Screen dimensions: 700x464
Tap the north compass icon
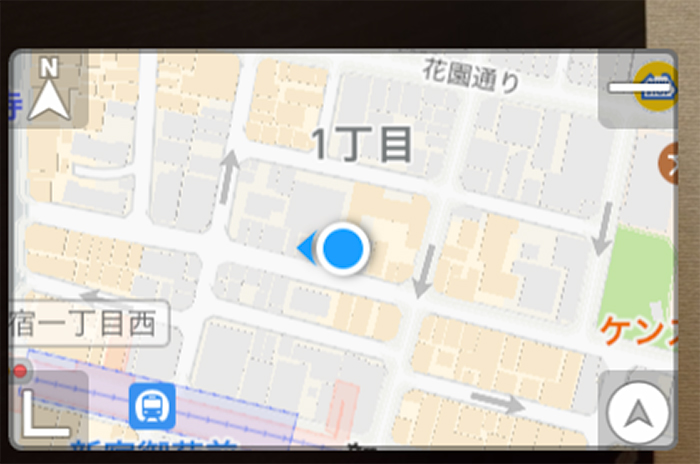point(48,89)
